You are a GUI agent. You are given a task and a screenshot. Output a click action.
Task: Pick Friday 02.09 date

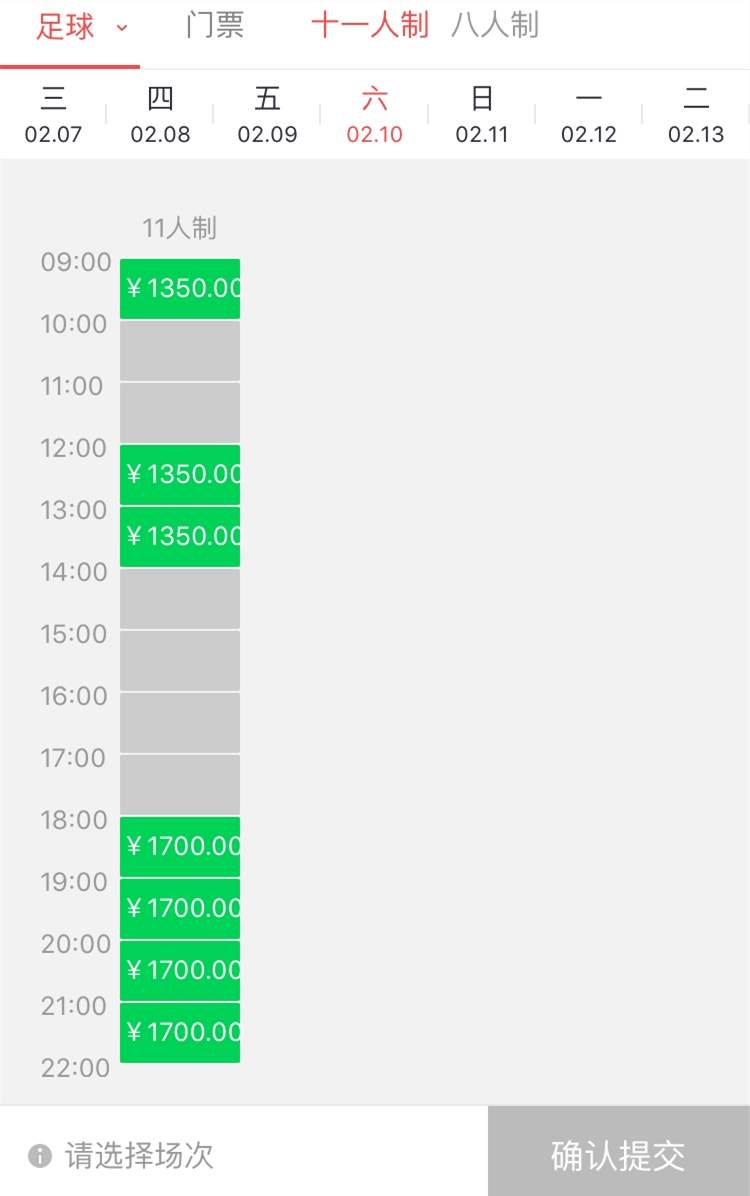click(x=267, y=115)
